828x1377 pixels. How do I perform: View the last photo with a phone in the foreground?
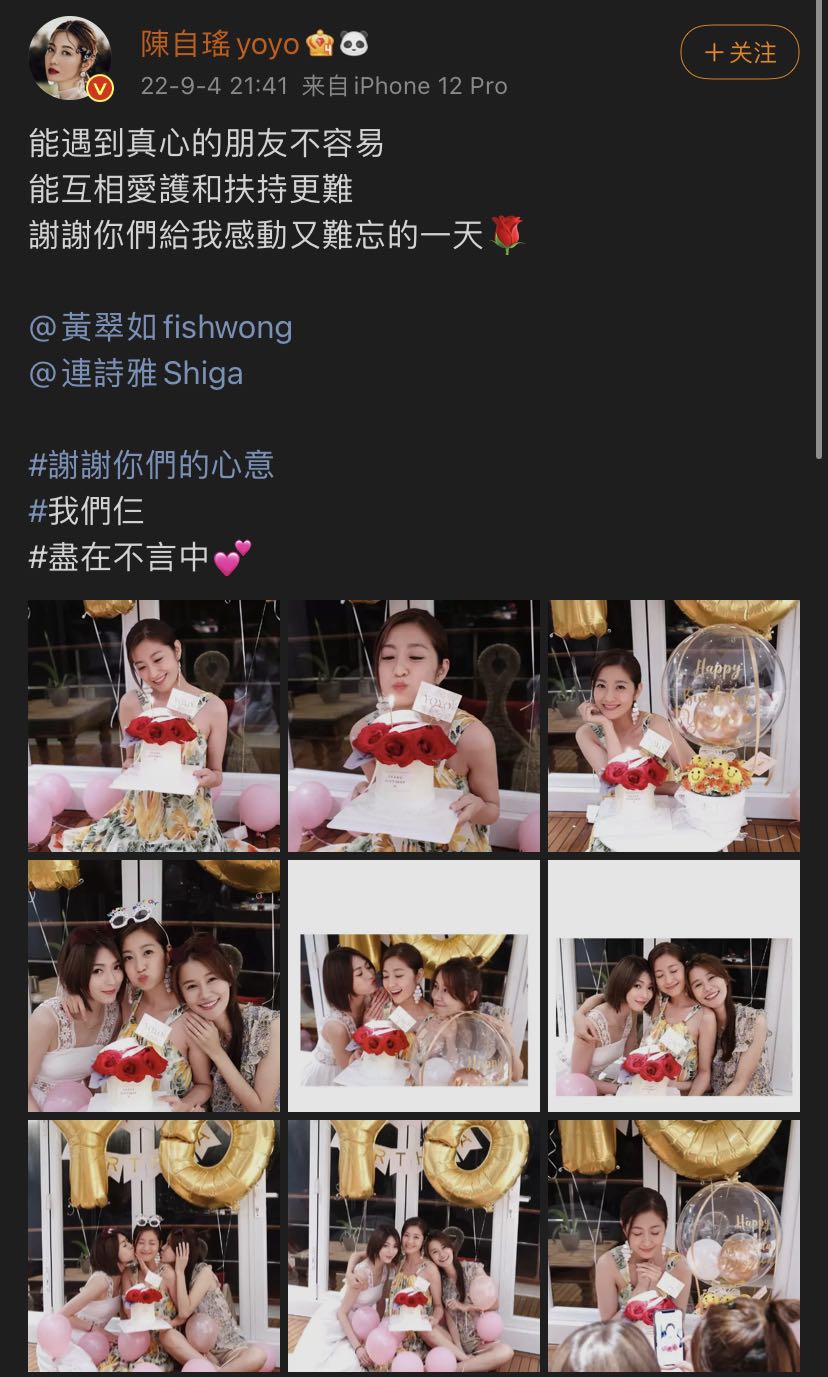point(674,1246)
